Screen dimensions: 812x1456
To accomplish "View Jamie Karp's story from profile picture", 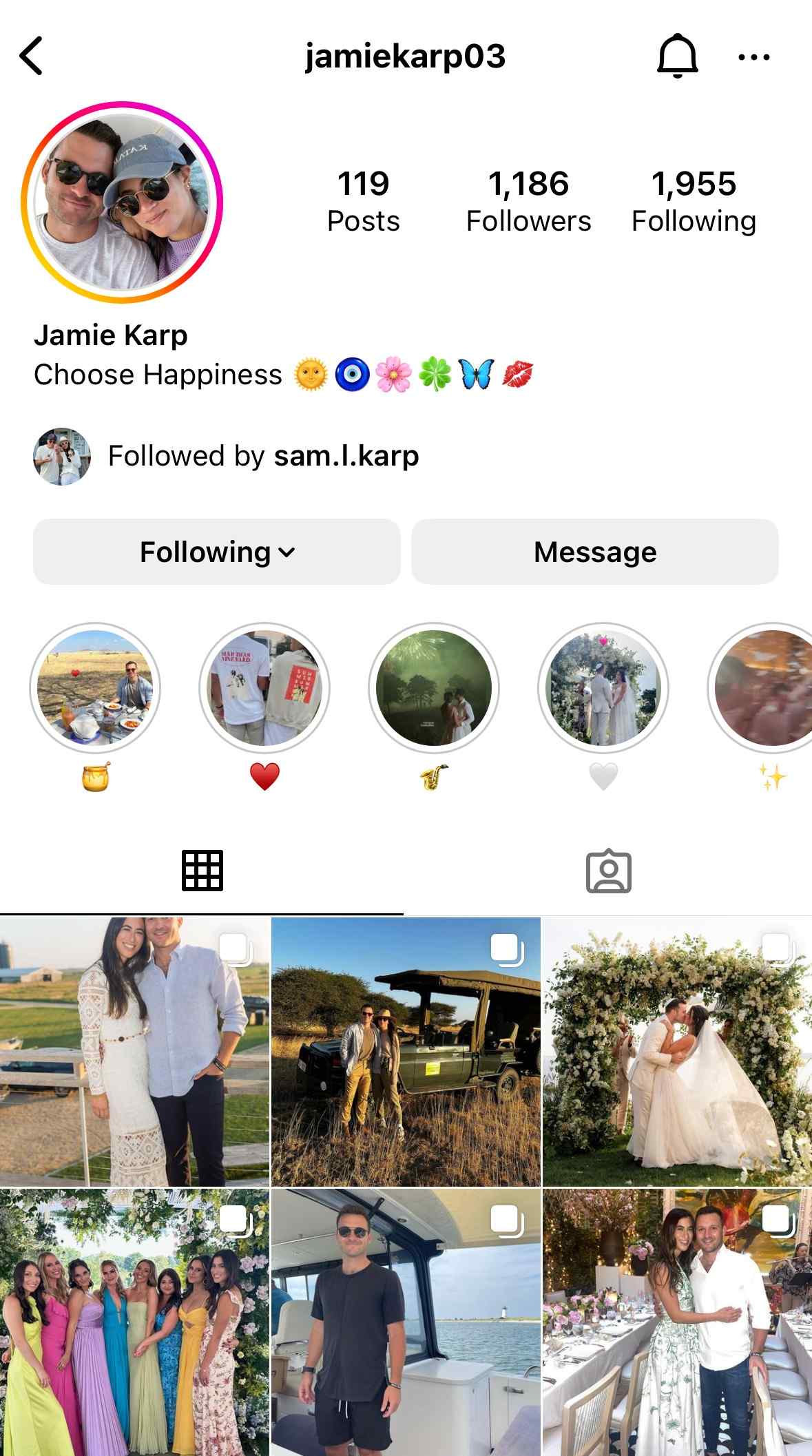I will 122,202.
